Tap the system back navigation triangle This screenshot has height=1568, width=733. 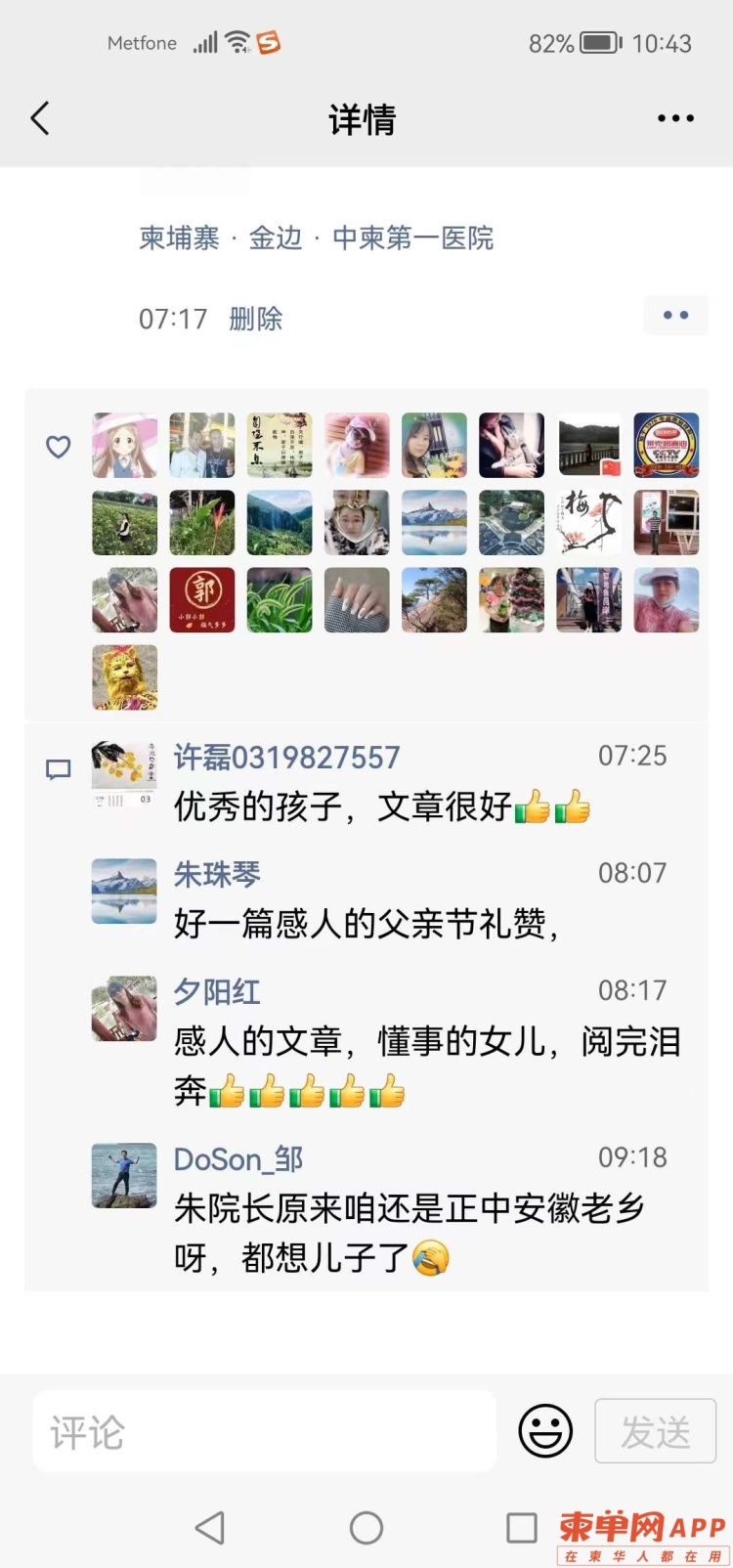tap(210, 1527)
